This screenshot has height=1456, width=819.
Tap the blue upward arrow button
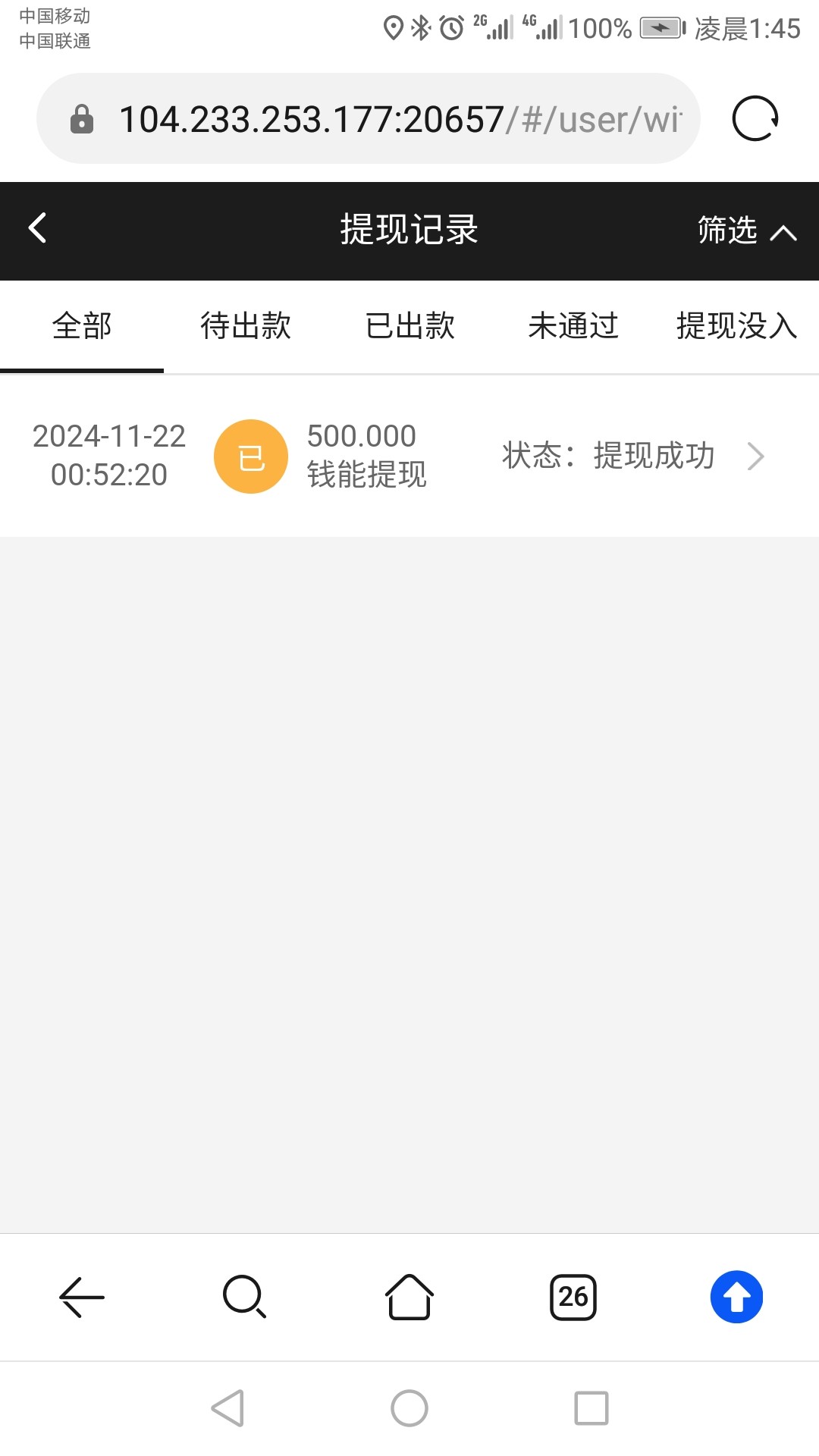pos(736,1297)
